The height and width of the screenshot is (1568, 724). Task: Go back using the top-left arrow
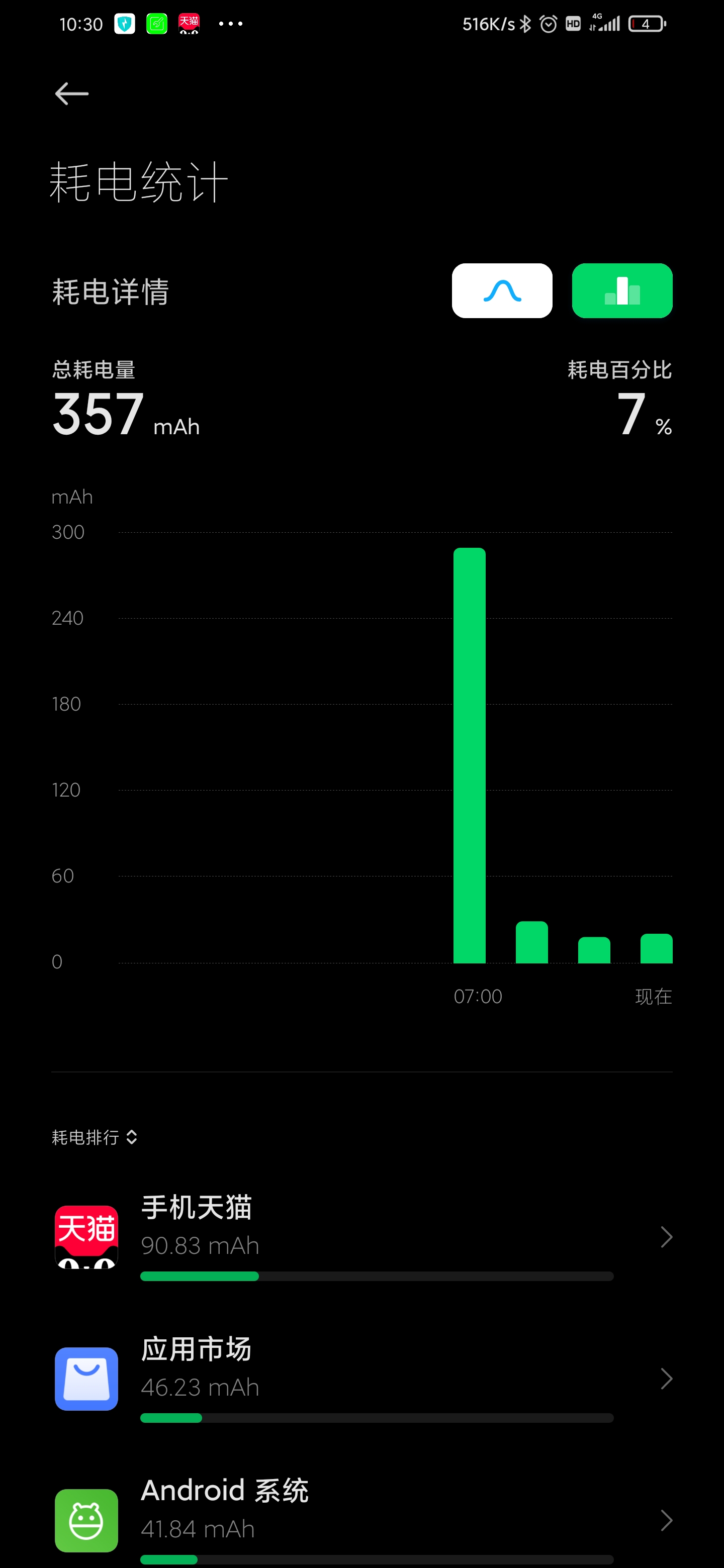pos(72,94)
